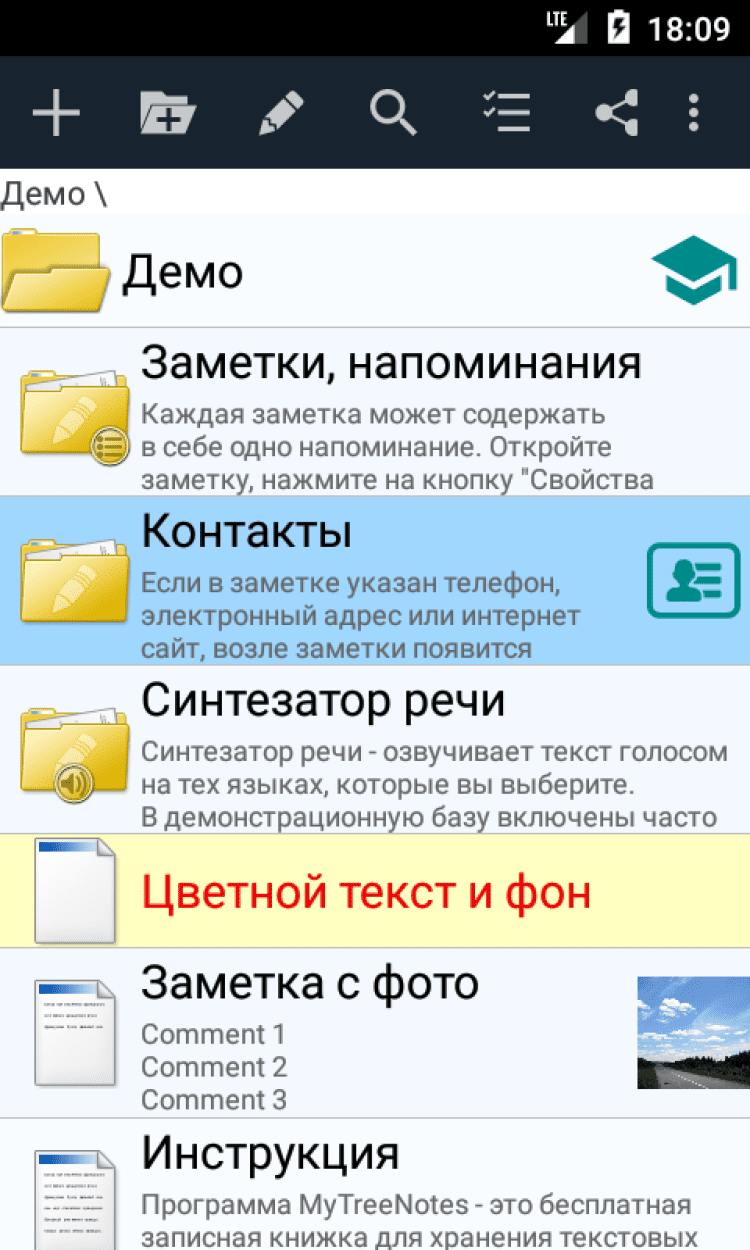
Task: Open the overflow menu
Action: (694, 113)
